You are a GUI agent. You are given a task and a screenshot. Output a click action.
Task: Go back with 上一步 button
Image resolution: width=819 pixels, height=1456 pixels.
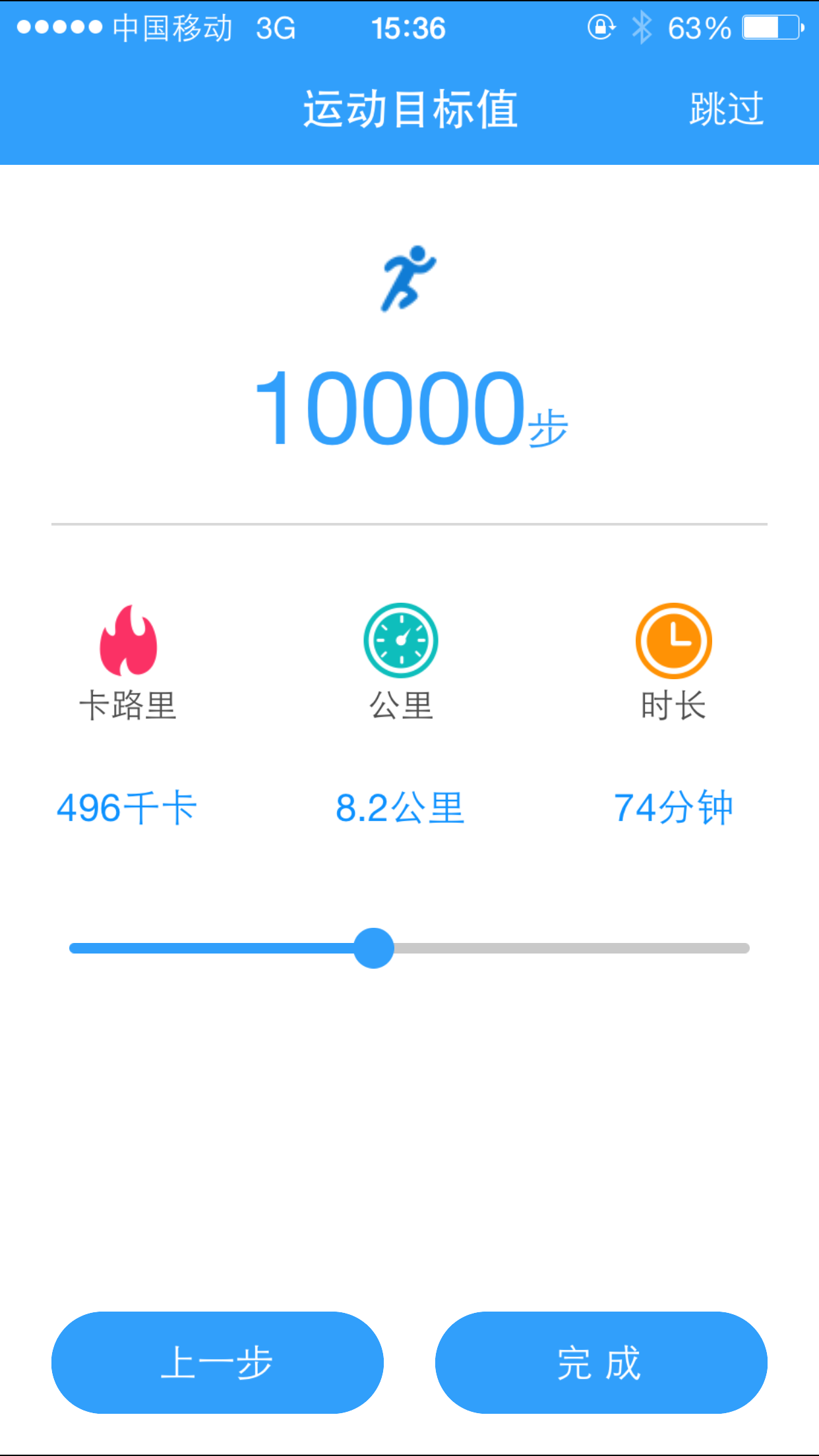coord(217,1362)
